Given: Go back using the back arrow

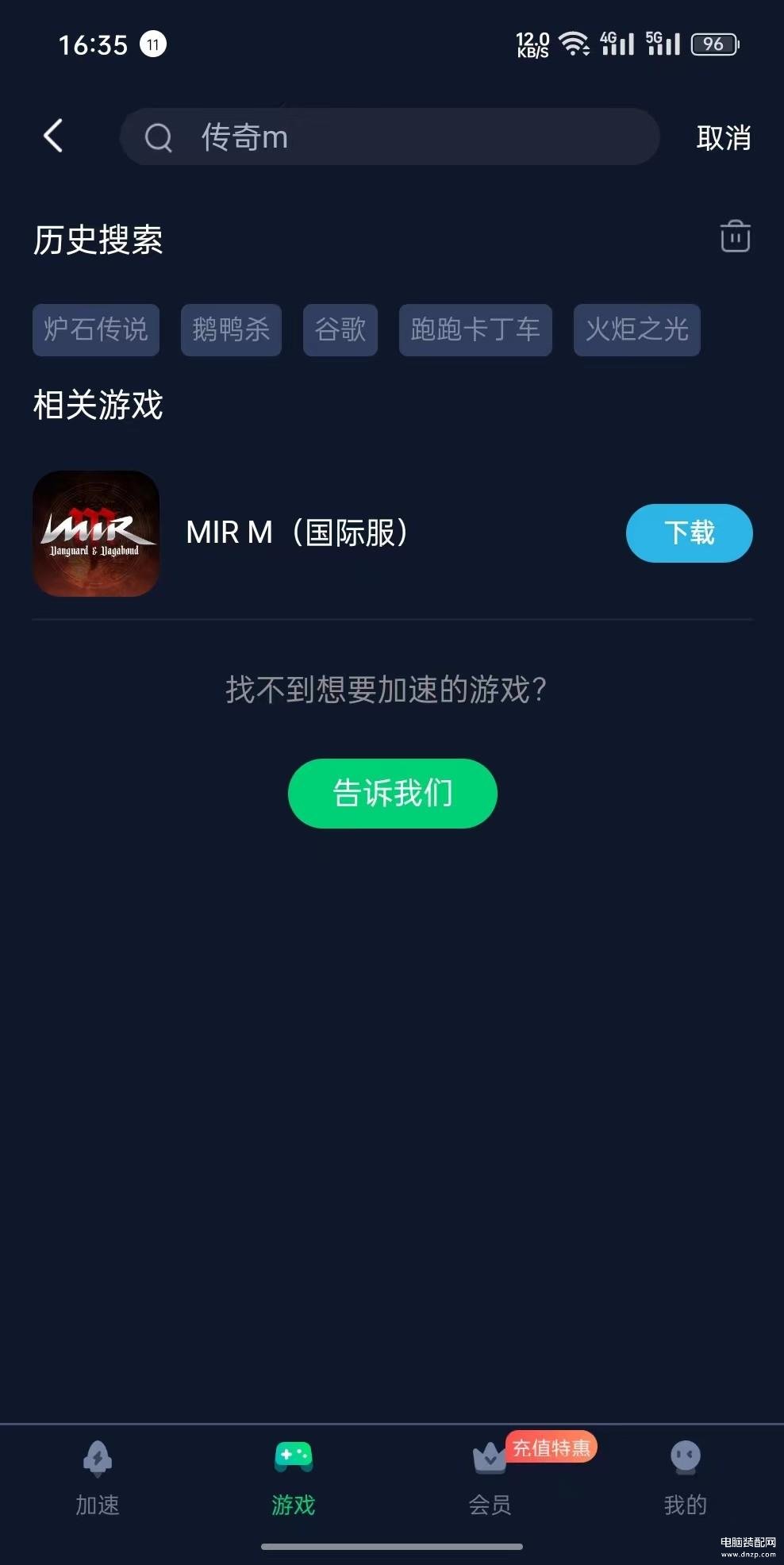Looking at the screenshot, I should pos(53,137).
